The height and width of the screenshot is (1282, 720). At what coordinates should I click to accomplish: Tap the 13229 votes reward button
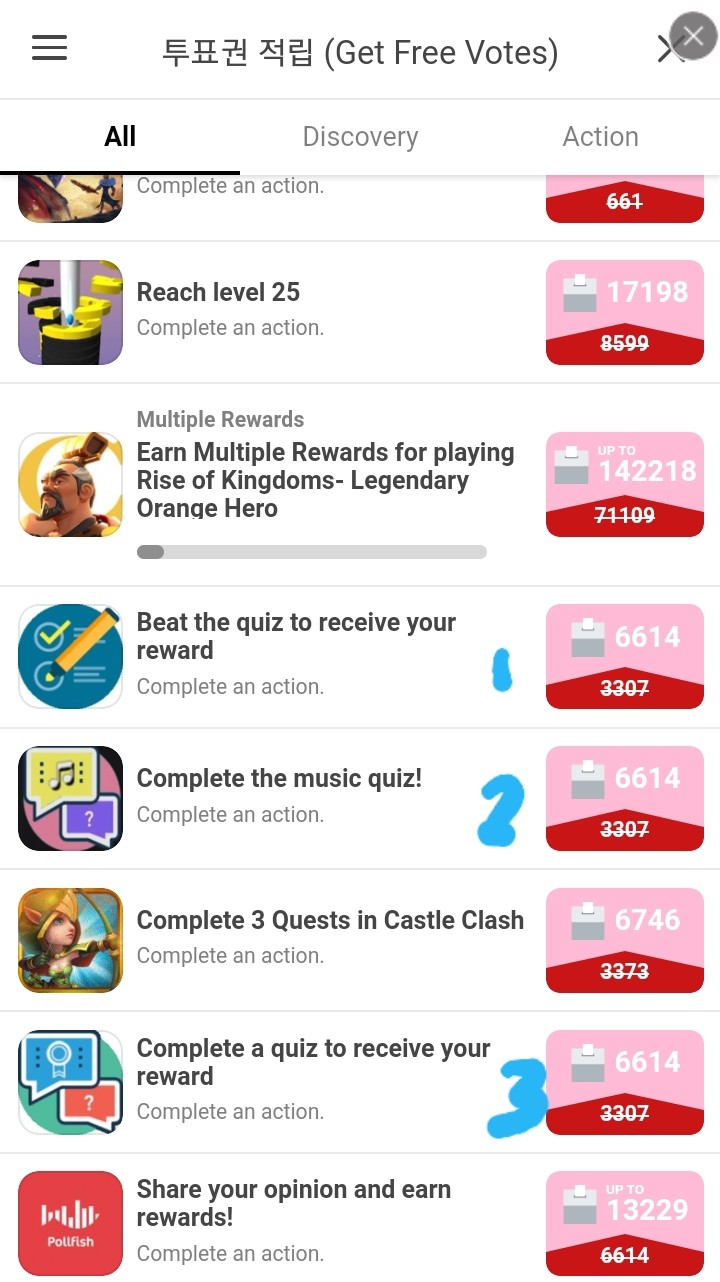624,1224
